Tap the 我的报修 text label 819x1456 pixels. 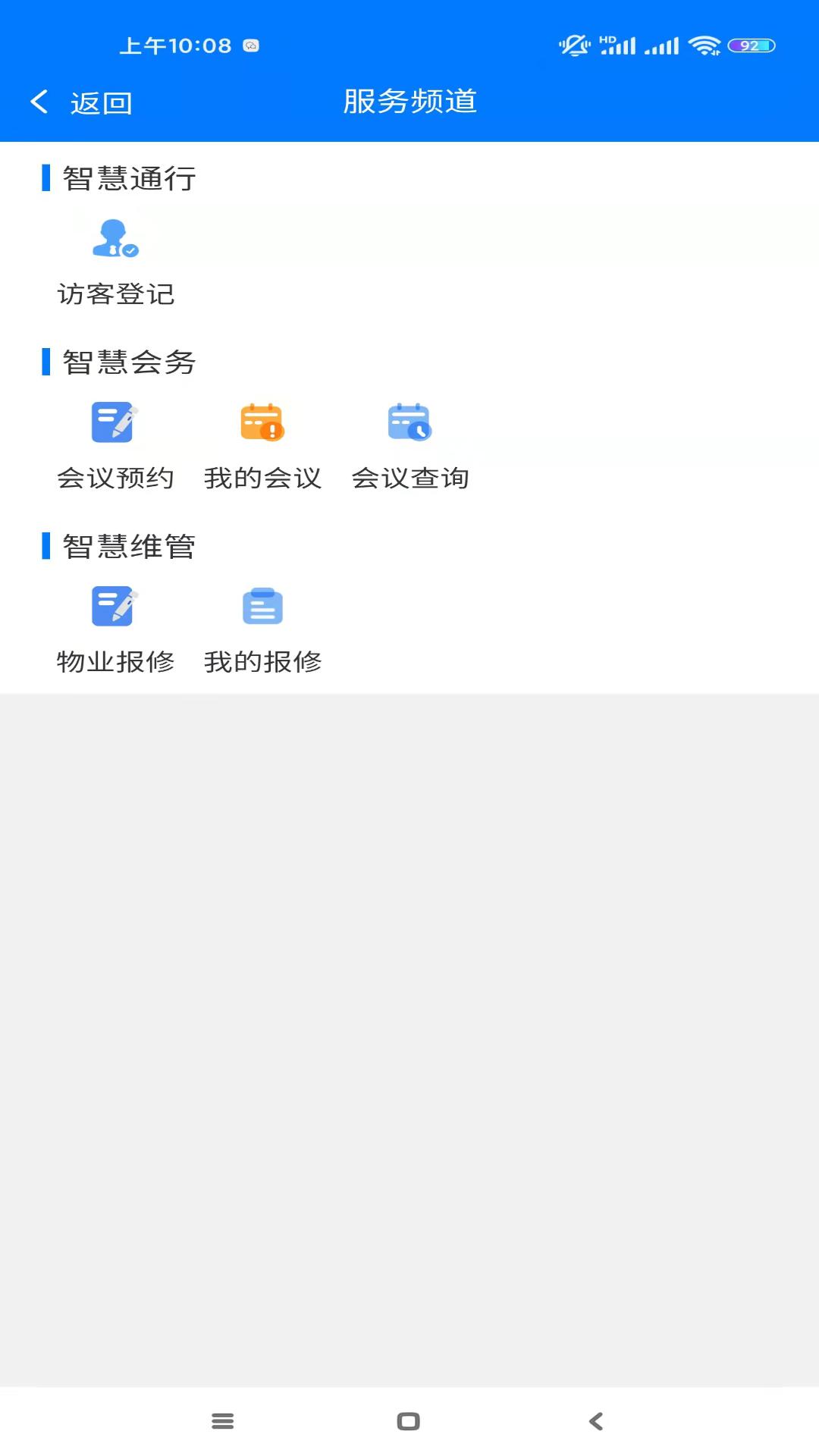[x=263, y=661]
